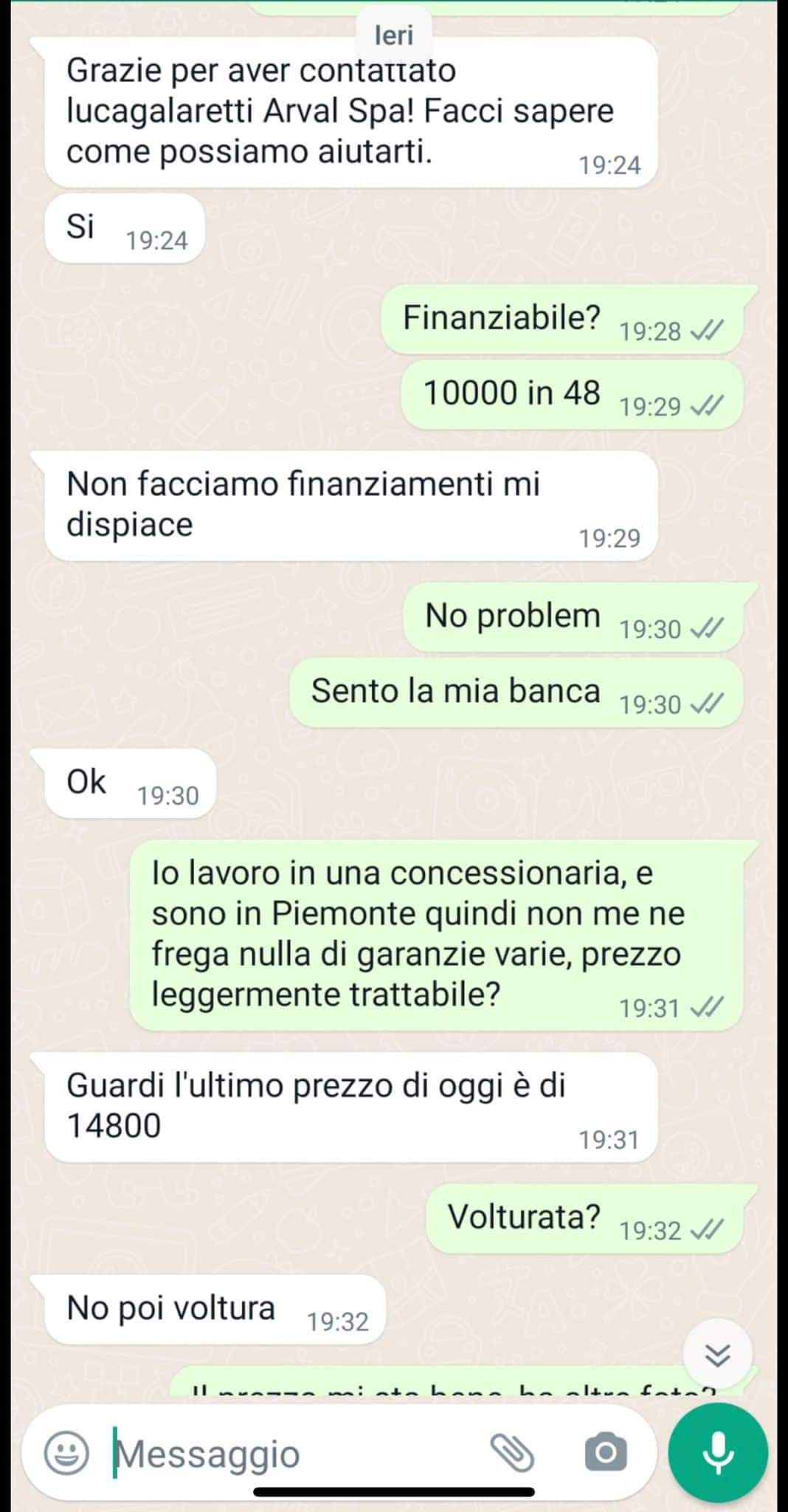Open the attachment paperclip

512,1453
